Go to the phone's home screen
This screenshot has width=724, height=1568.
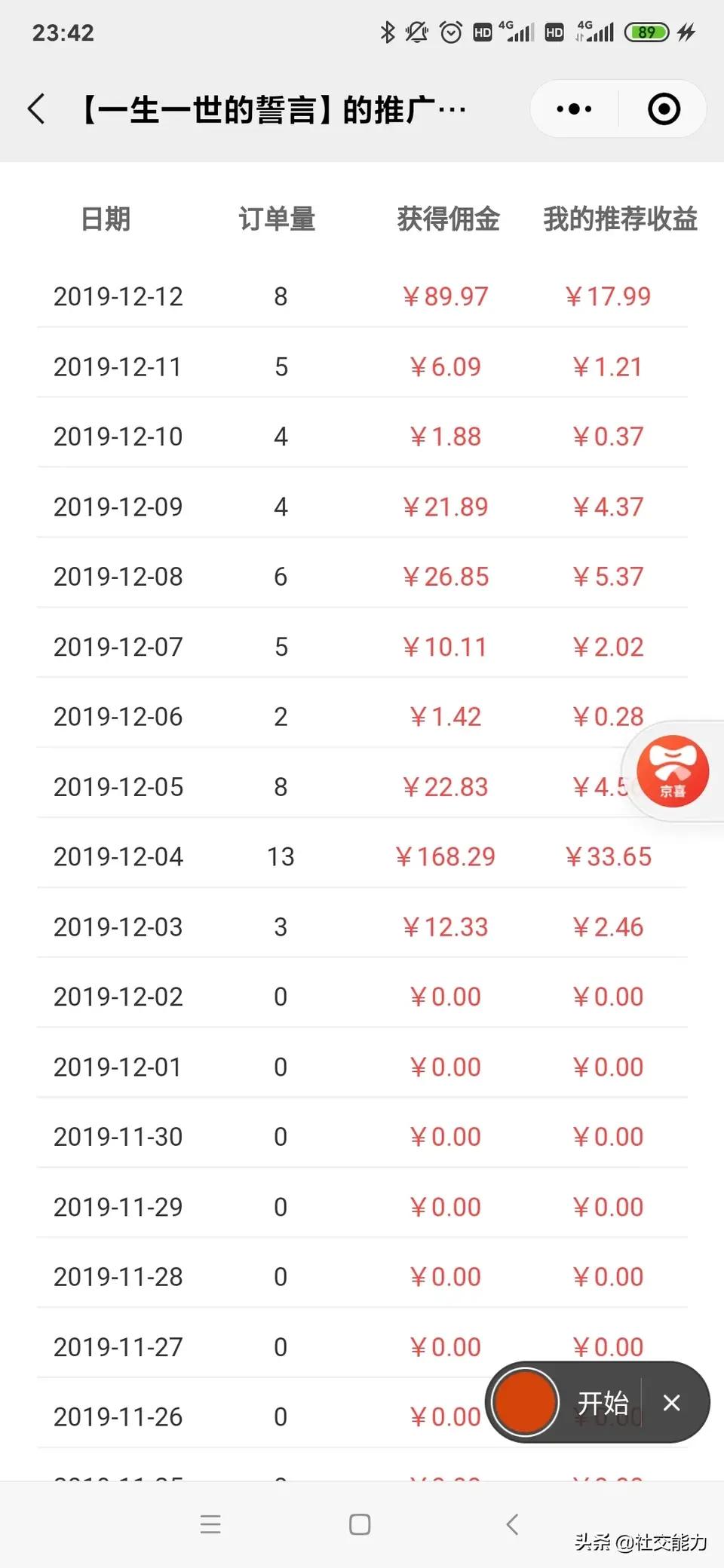point(360,1524)
